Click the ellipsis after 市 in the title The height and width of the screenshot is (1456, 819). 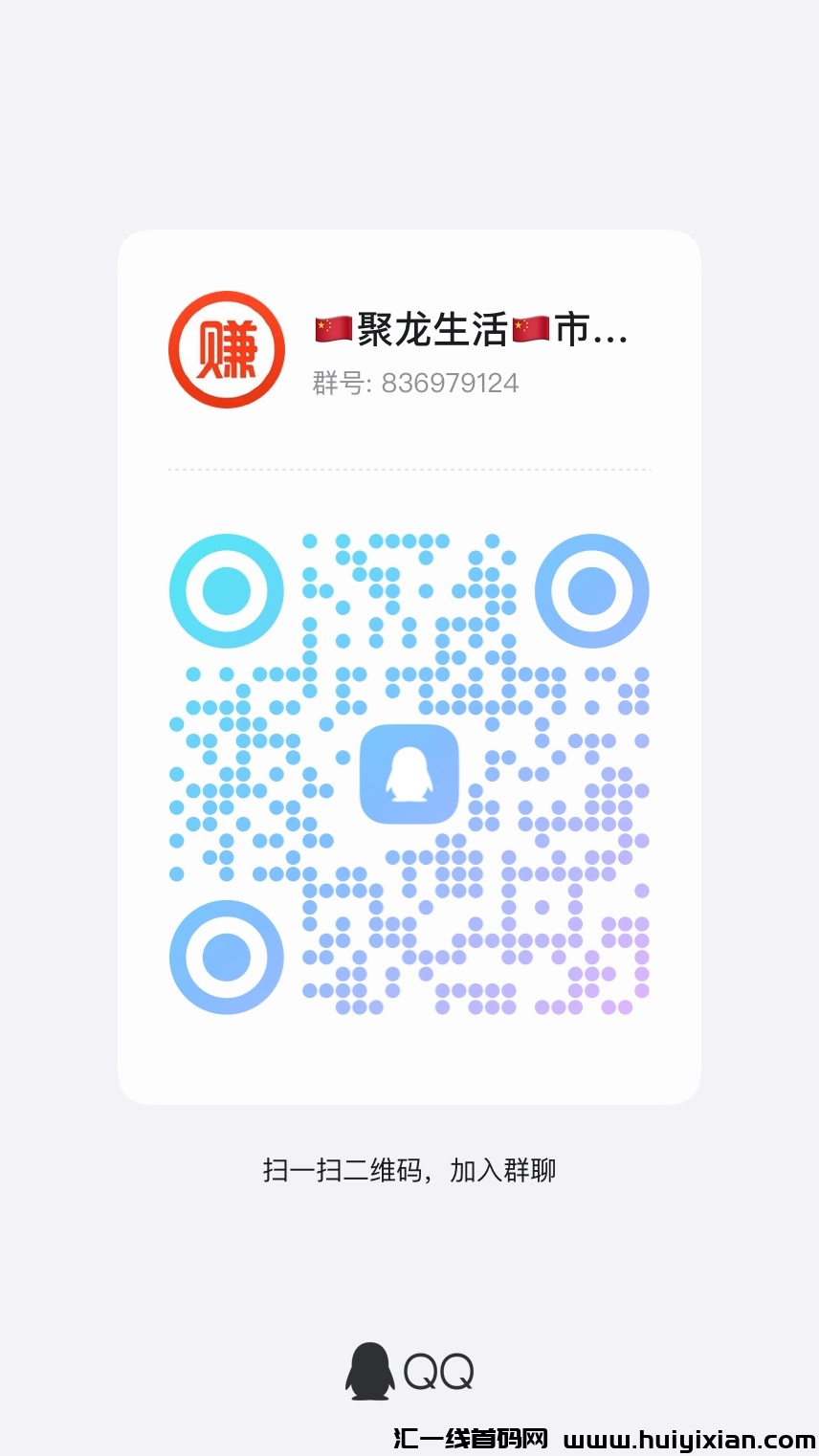(x=612, y=335)
